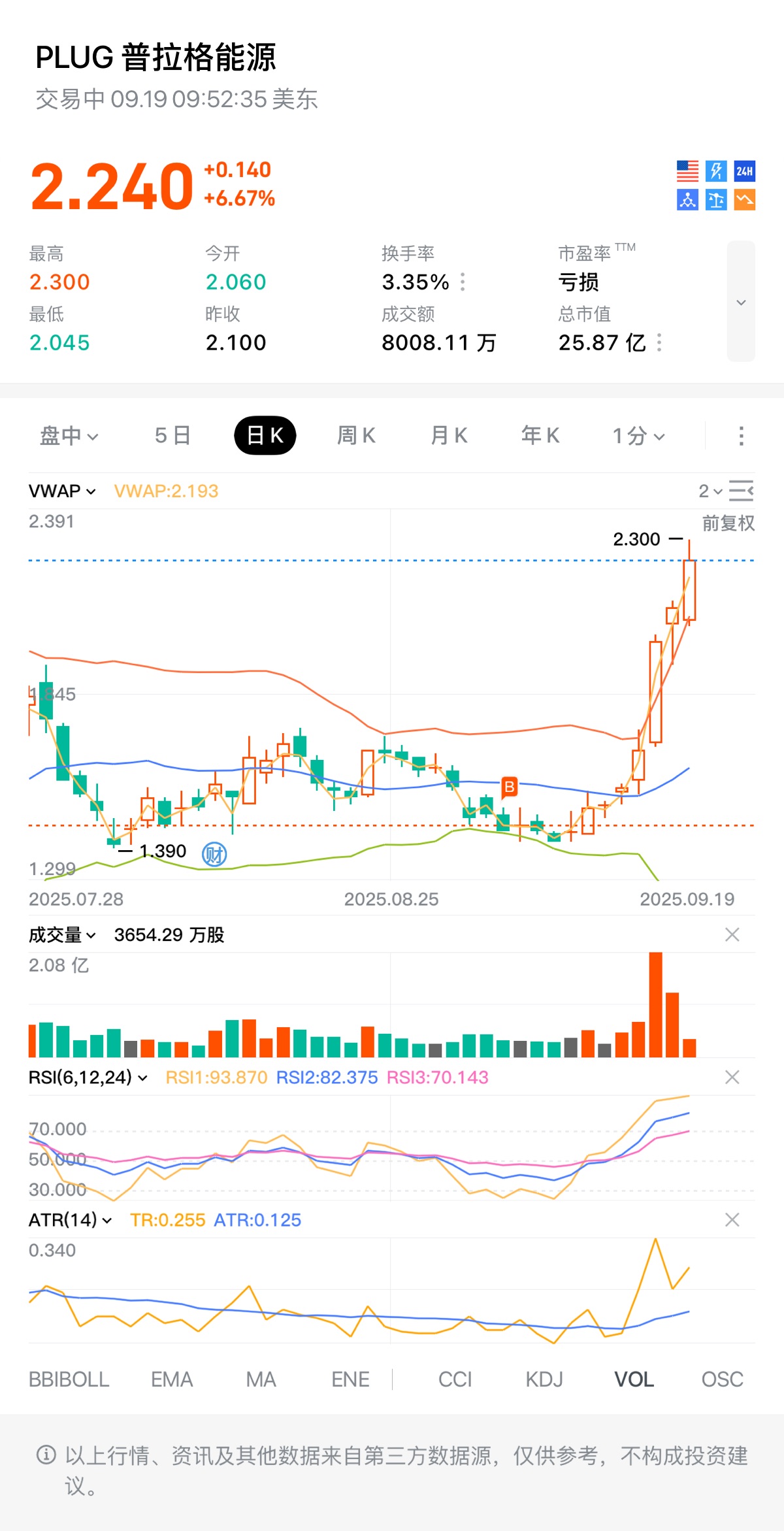The height and width of the screenshot is (1531, 784).
Task: Change the VWAP main indicator dropdown
Action: pos(62,491)
